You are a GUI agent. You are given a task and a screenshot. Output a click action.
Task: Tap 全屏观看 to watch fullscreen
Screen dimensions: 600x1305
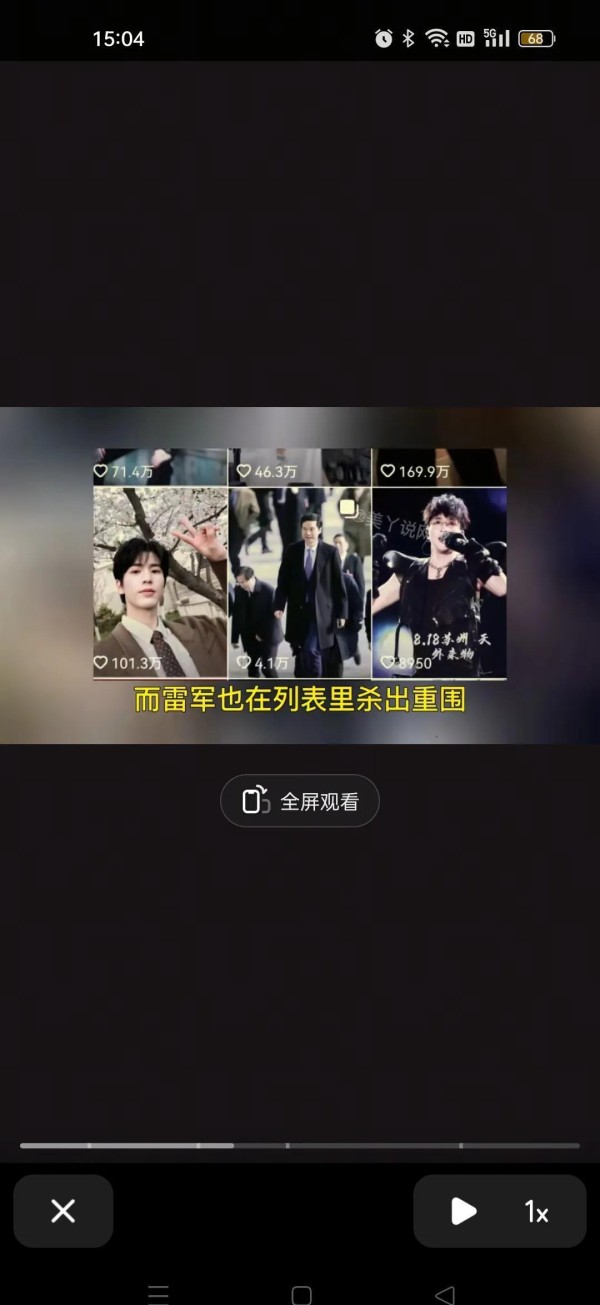click(300, 801)
